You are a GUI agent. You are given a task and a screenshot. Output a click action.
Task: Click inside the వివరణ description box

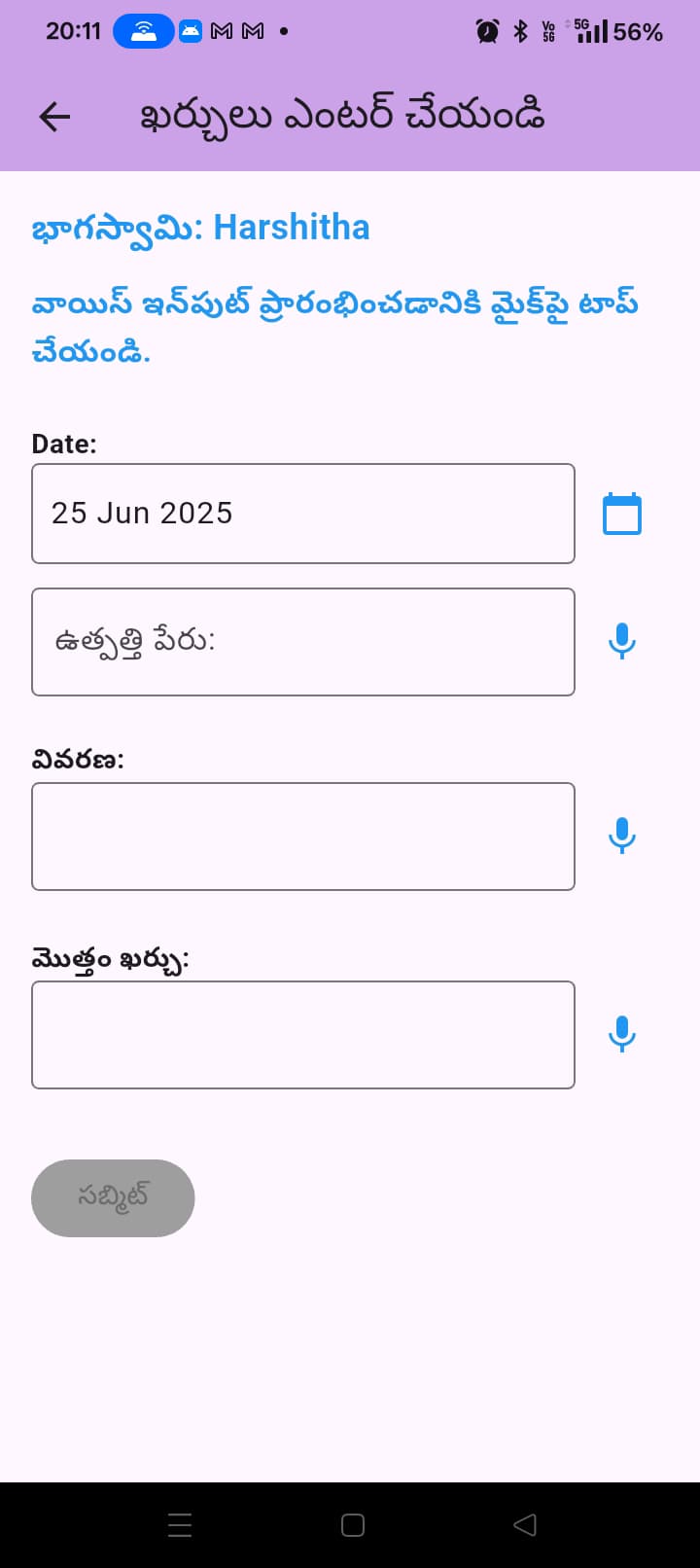click(303, 835)
